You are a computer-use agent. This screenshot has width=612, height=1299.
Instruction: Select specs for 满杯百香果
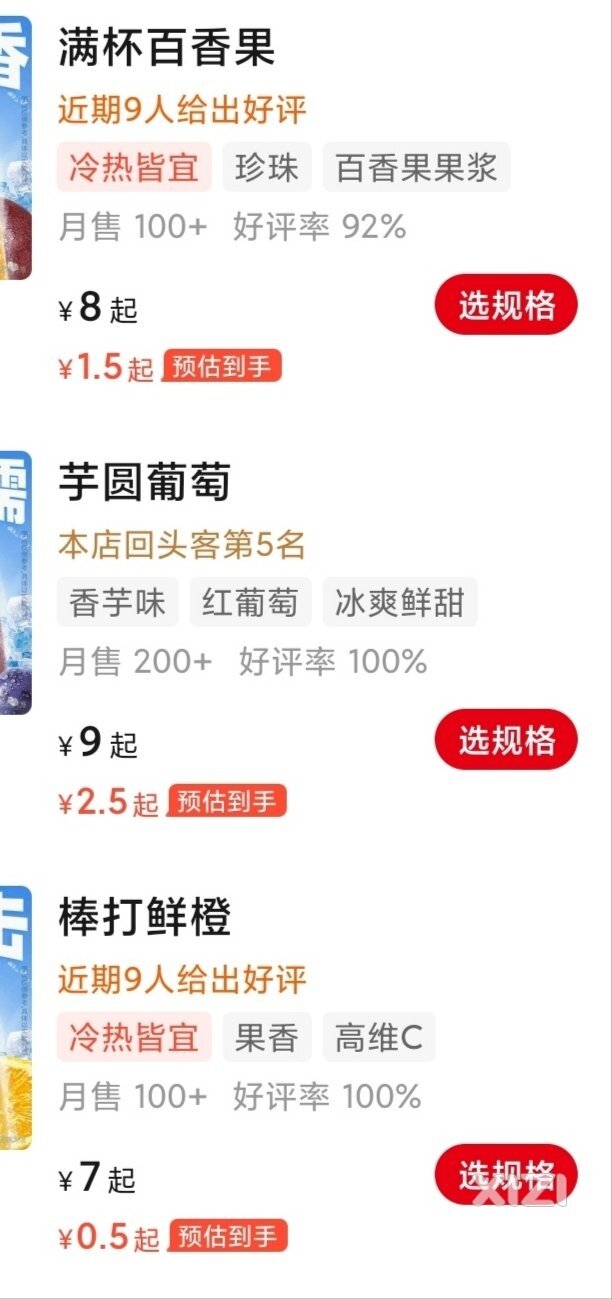(x=506, y=305)
